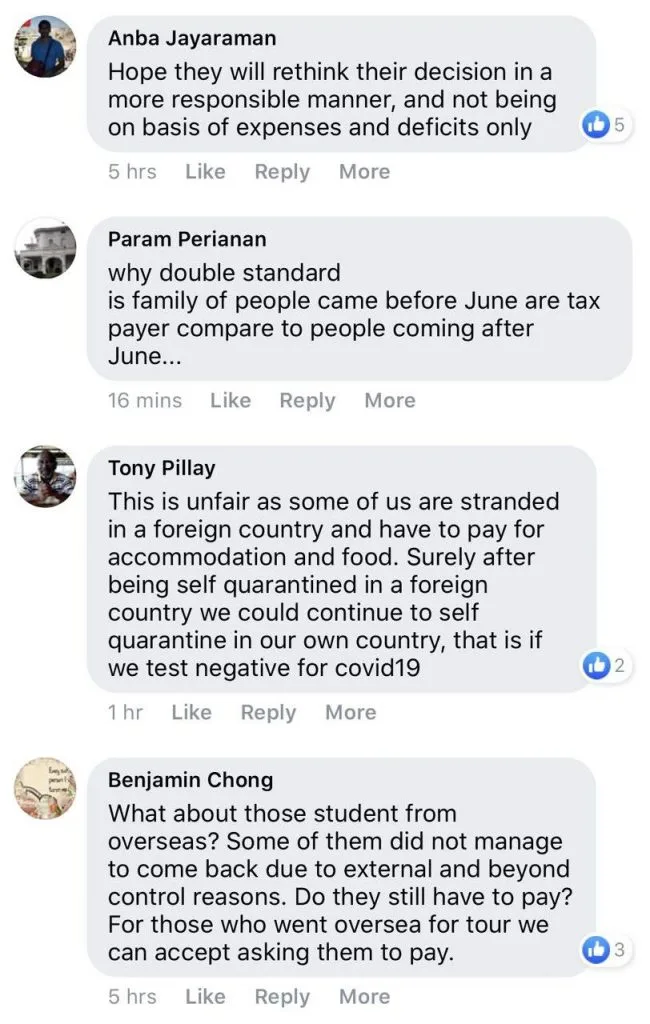
Task: Open Param Perianan's profile via avatar
Action: (x=45, y=251)
